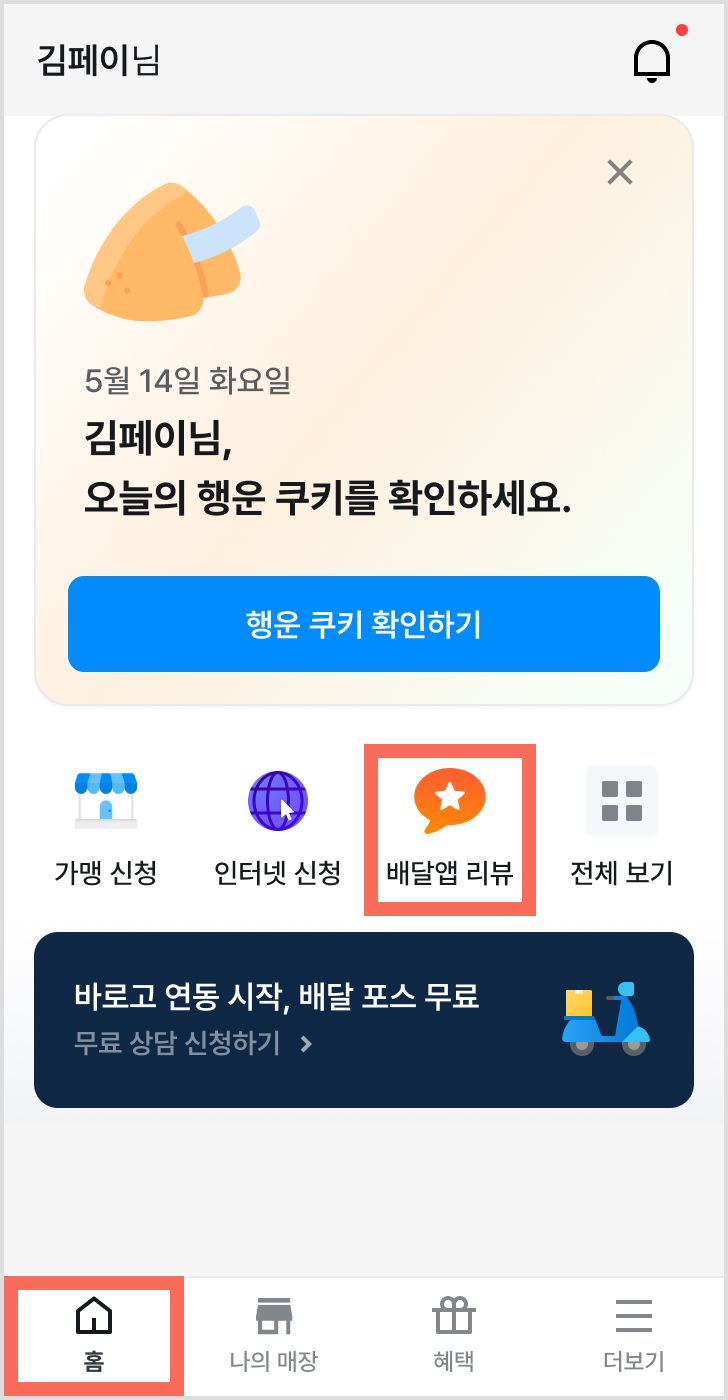The image size is (728, 1400).
Task: Dismiss the fortune cookie card
Action: pyautogui.click(x=620, y=173)
